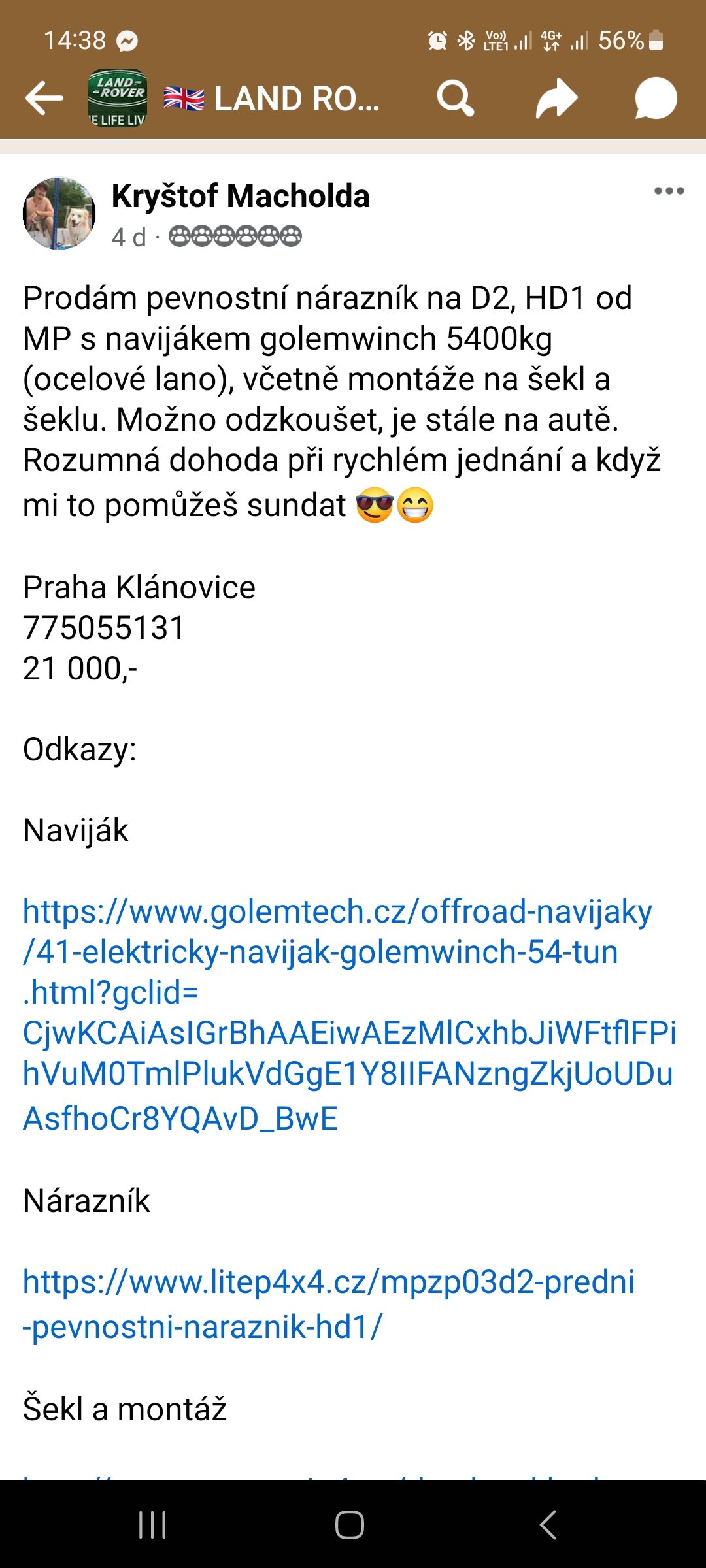This screenshot has height=1568, width=706.
Task: Open post options three-dot menu
Action: (669, 191)
